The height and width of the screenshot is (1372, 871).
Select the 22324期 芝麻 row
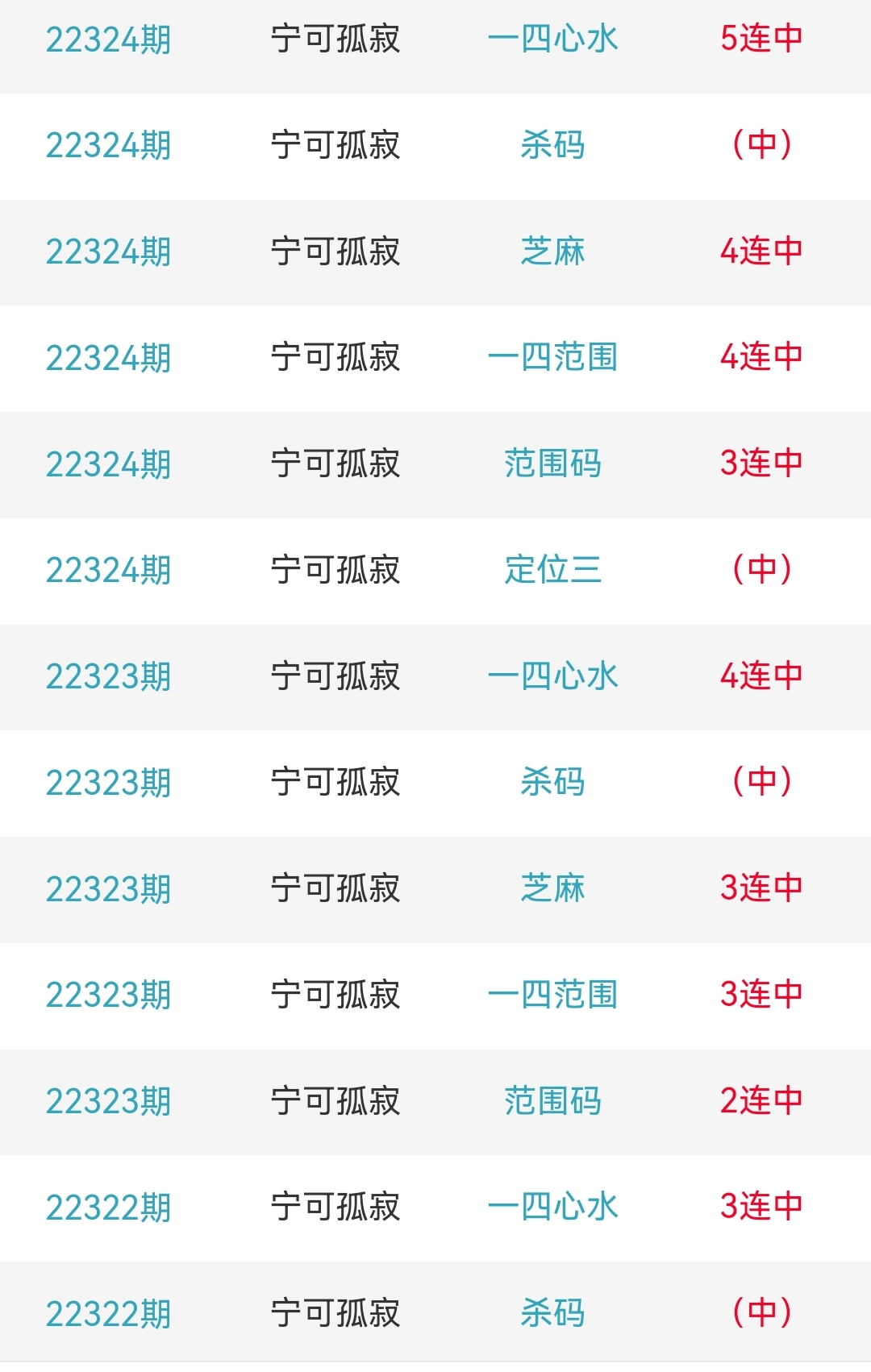552,252
